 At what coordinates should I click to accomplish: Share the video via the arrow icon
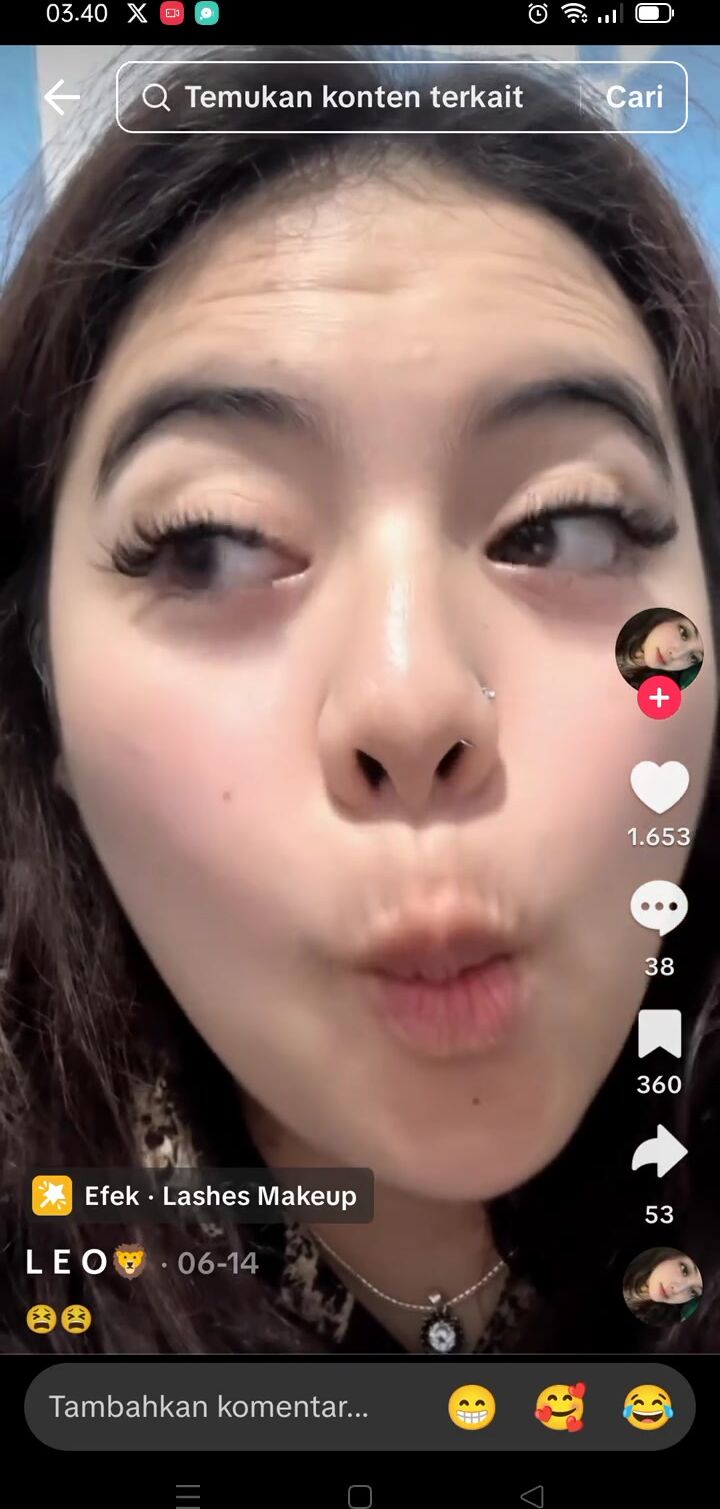point(659,1153)
